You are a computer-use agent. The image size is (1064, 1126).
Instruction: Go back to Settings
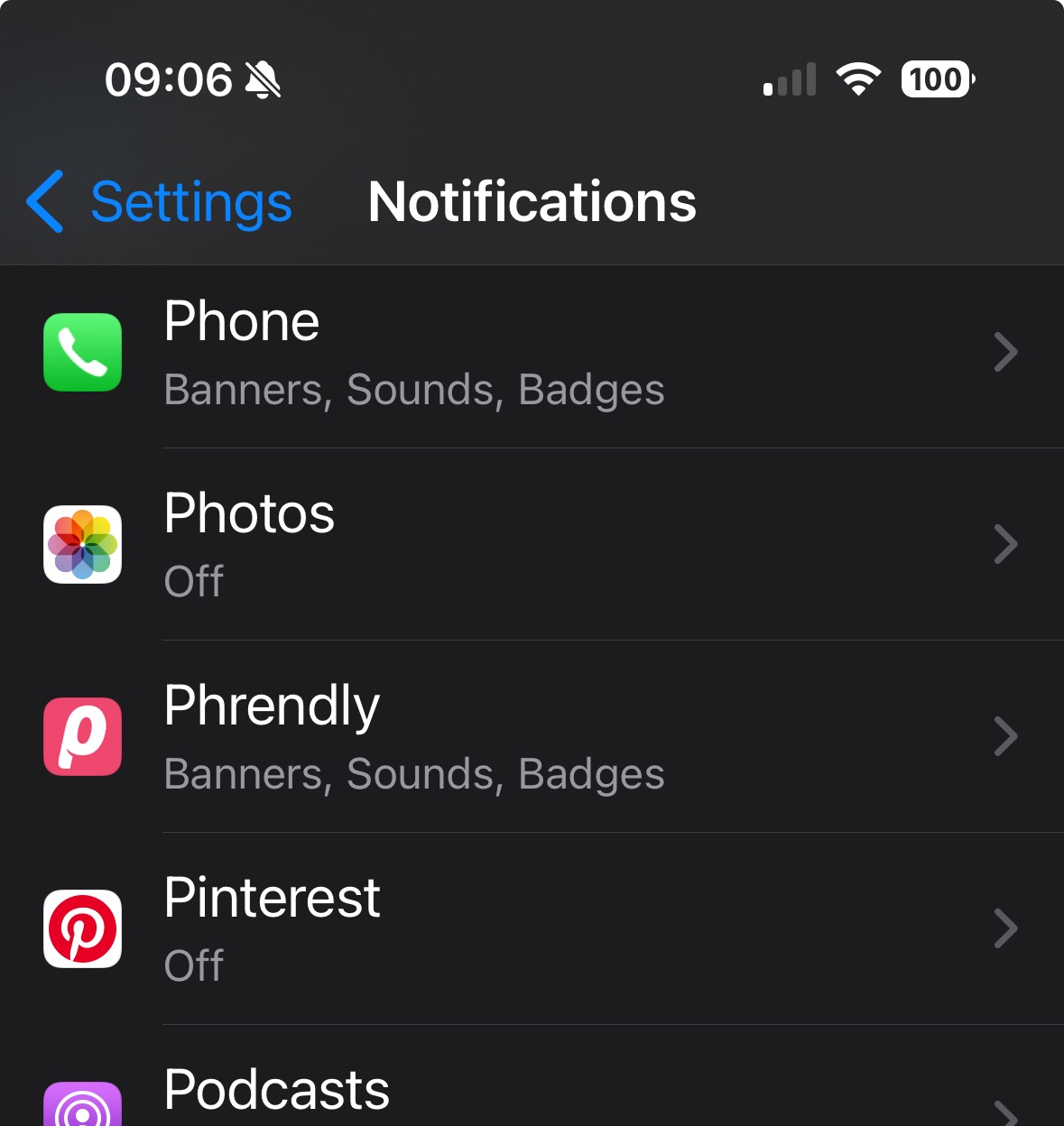pyautogui.click(x=155, y=201)
